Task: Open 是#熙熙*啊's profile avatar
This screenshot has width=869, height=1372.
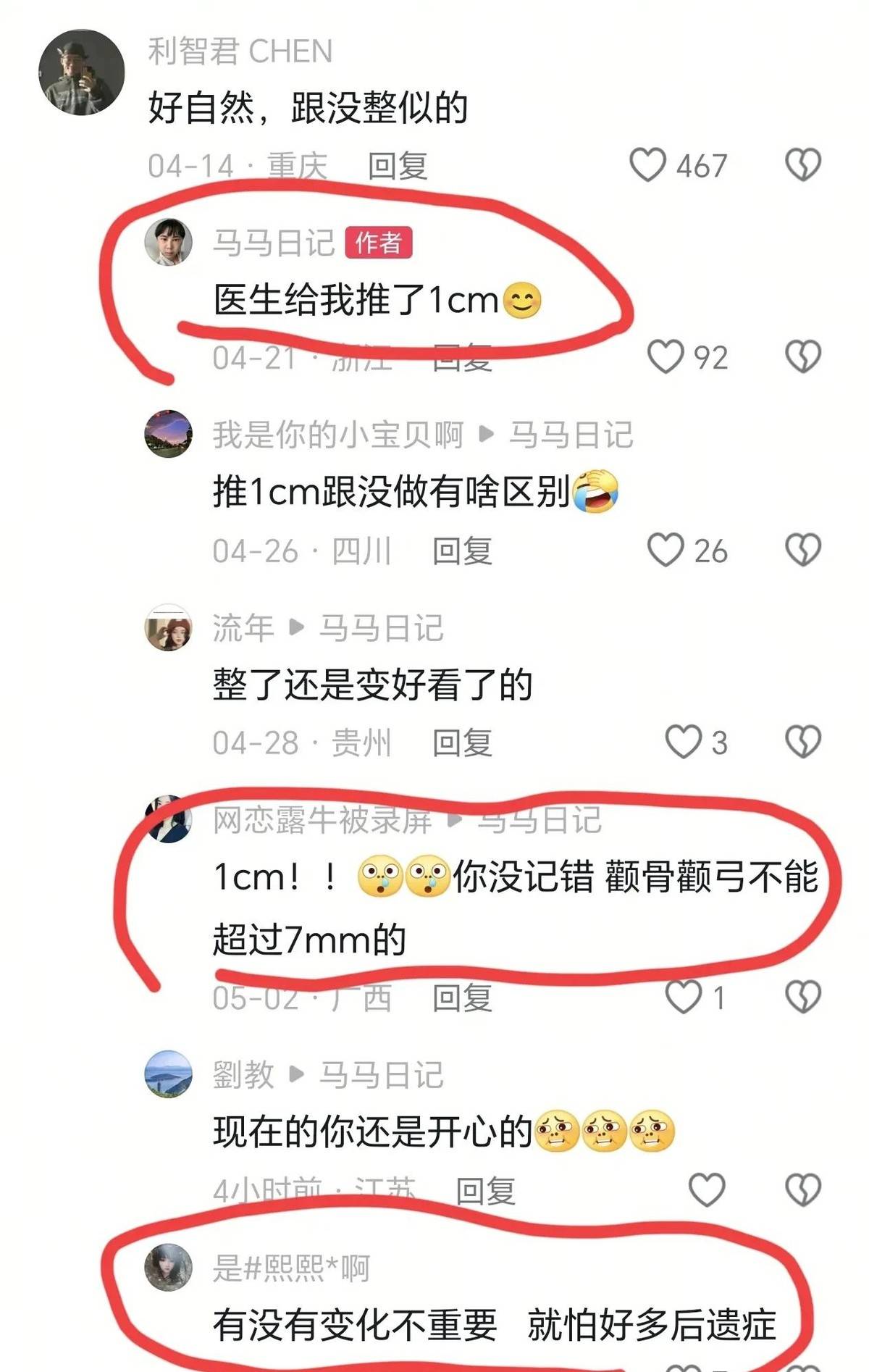Action: tap(168, 1268)
